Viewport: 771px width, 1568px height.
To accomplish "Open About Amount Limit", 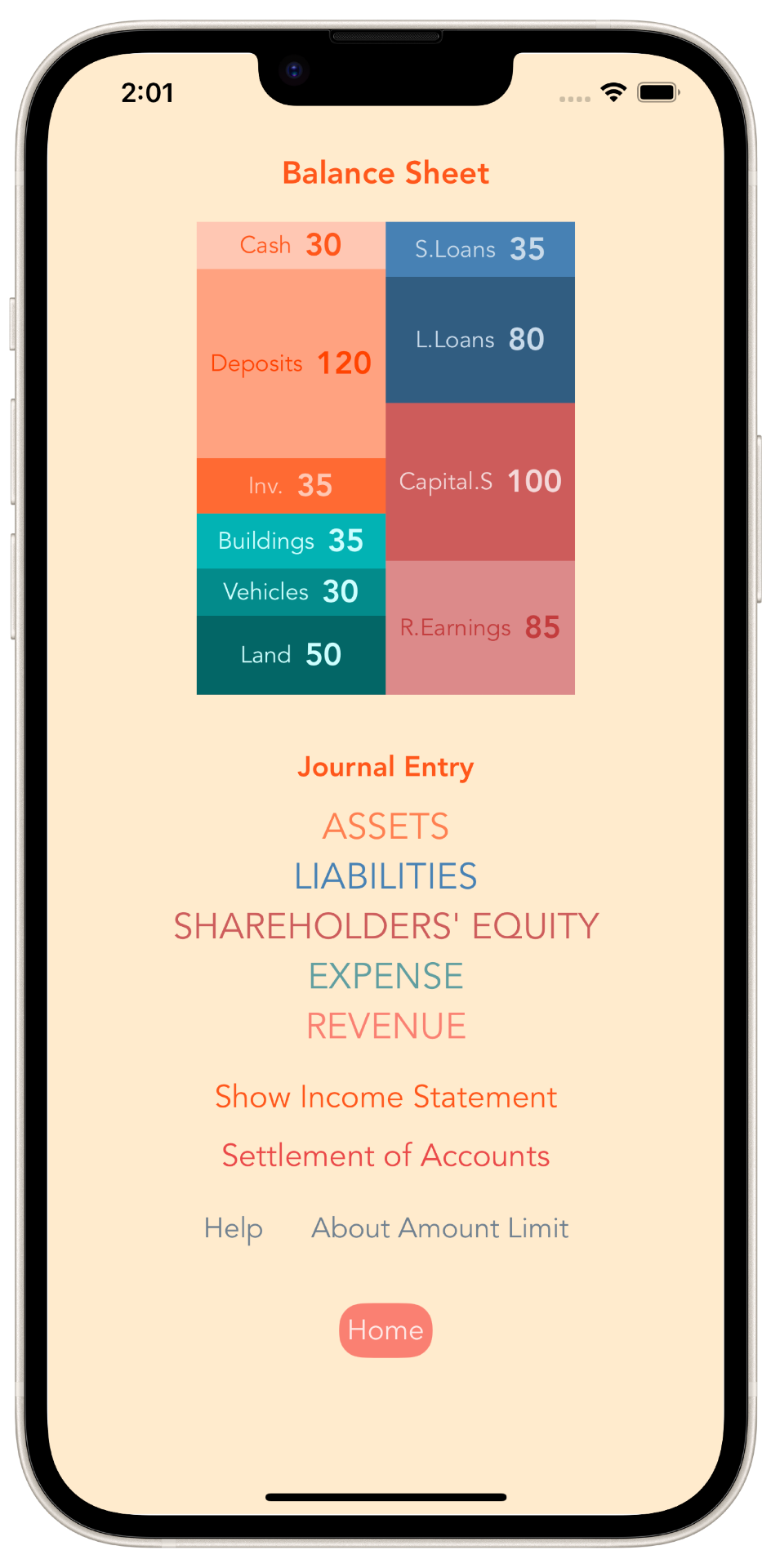I will (x=439, y=1228).
